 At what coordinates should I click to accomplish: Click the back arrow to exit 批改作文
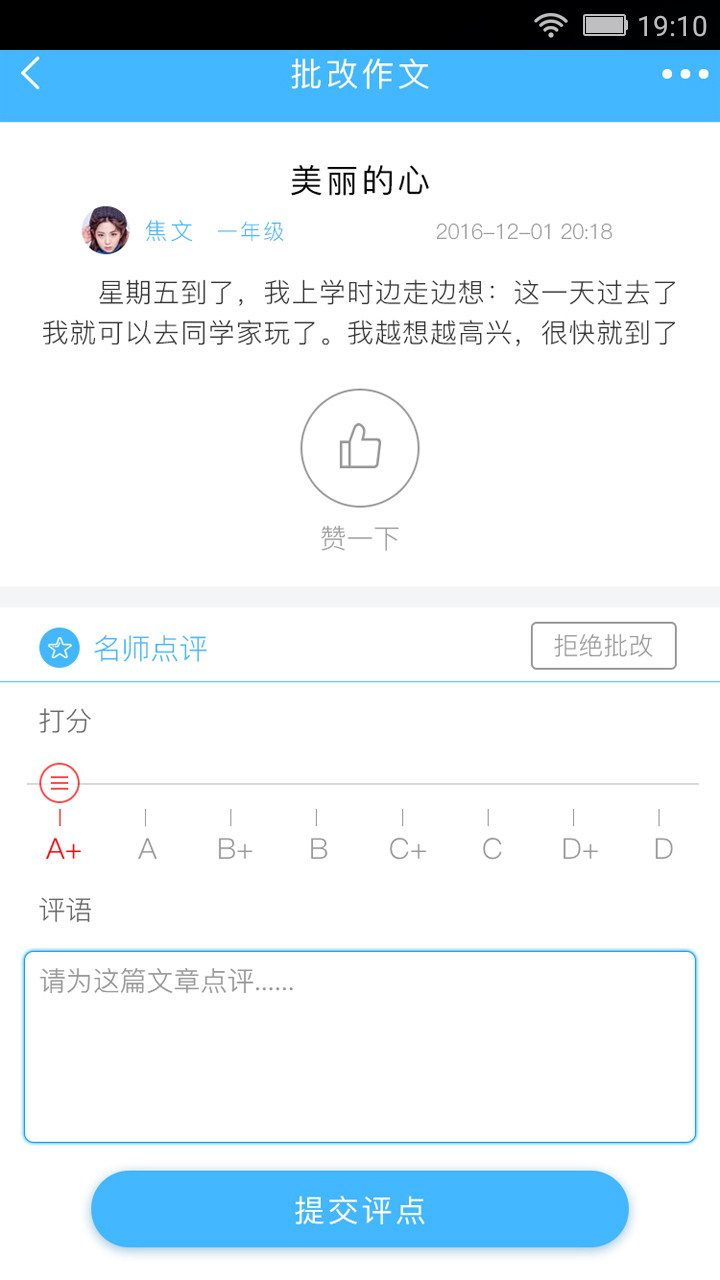pyautogui.click(x=28, y=74)
